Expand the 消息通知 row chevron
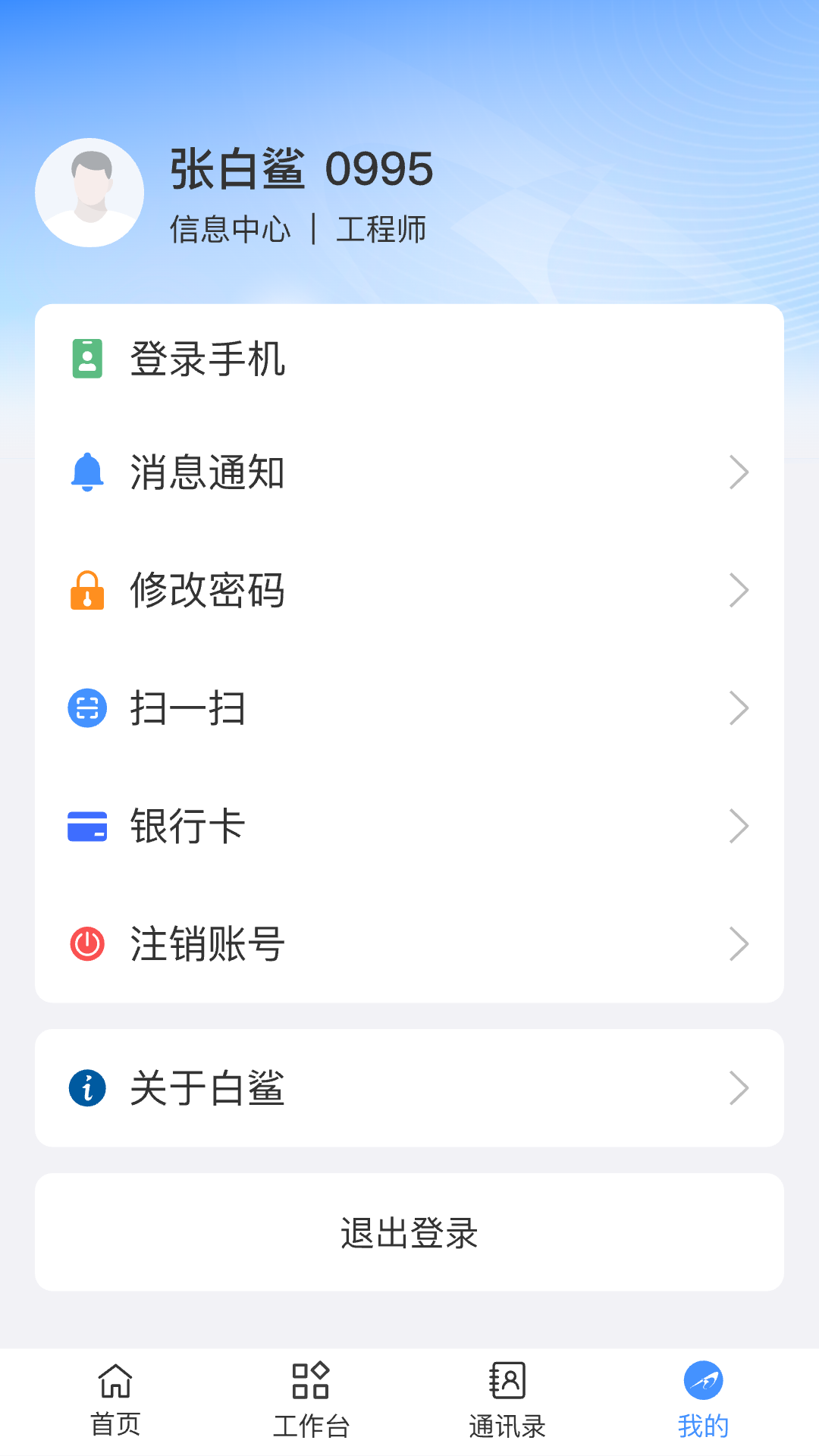The width and height of the screenshot is (819, 1456). coord(739,473)
